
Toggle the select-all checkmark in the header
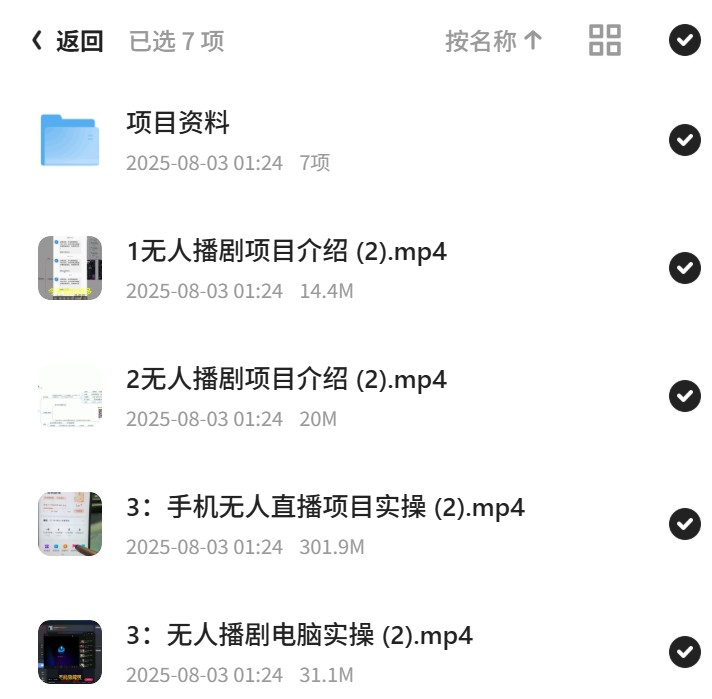[684, 40]
